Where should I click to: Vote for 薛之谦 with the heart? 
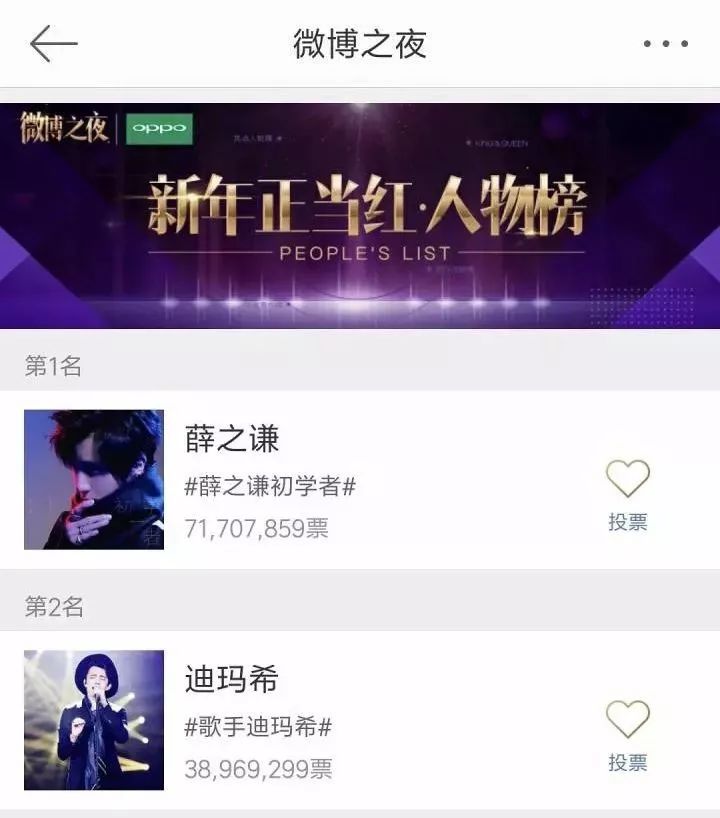coord(628,480)
